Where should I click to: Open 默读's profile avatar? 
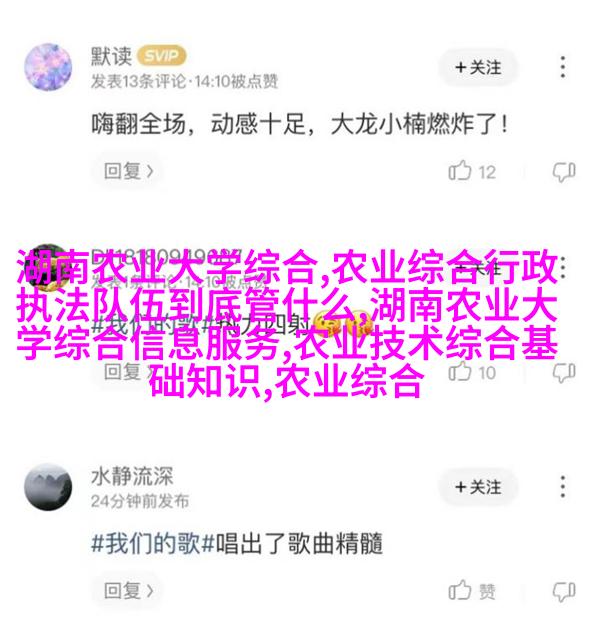coord(48,68)
